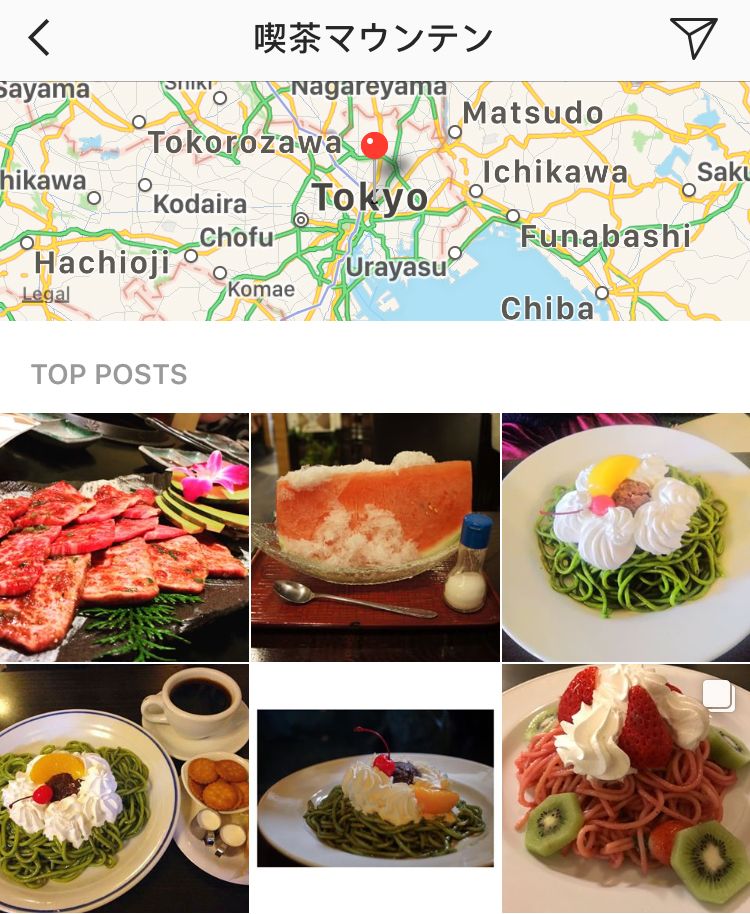Viewport: 750px width, 914px height.
Task: Open the green spaghetti with coffee cup post
Action: click(124, 789)
